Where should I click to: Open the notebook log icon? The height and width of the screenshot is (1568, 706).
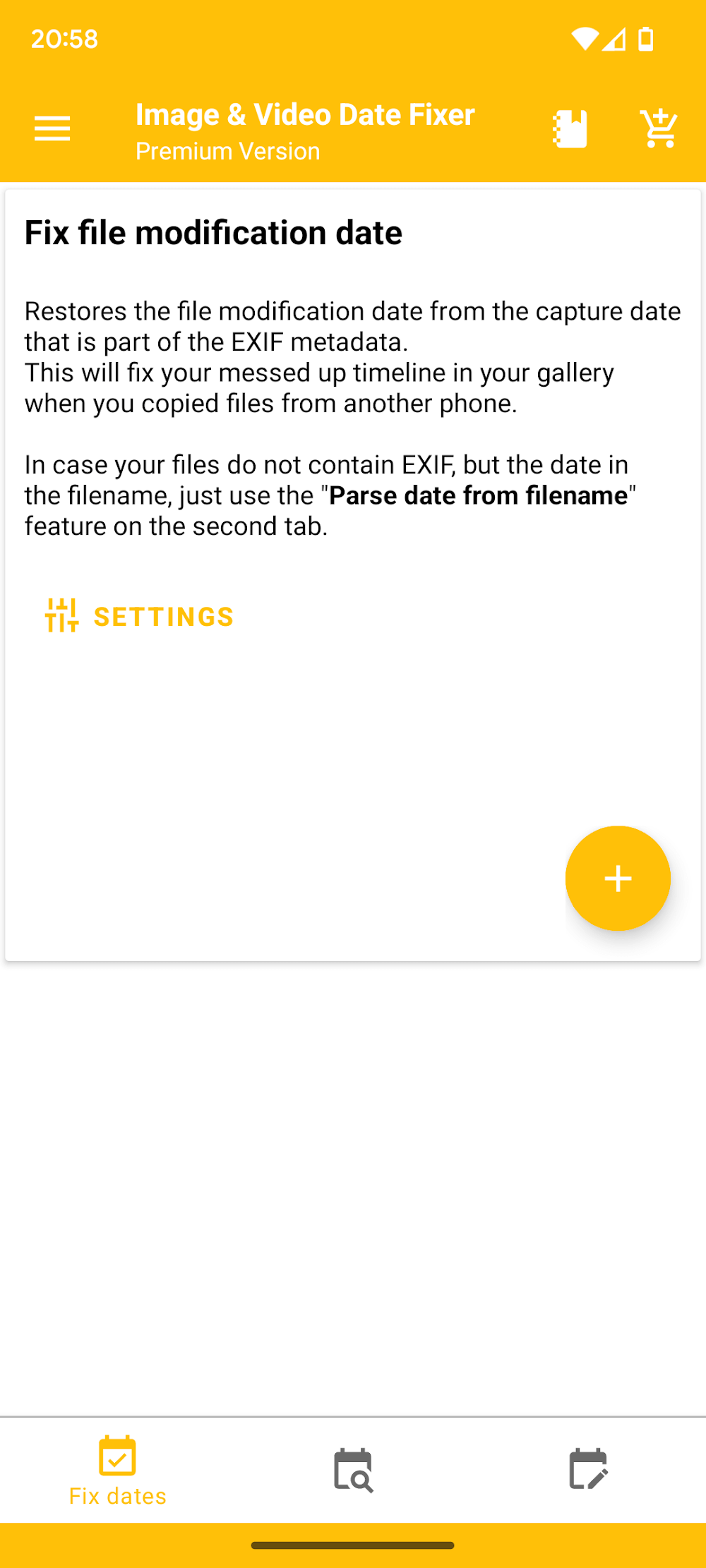[570, 129]
